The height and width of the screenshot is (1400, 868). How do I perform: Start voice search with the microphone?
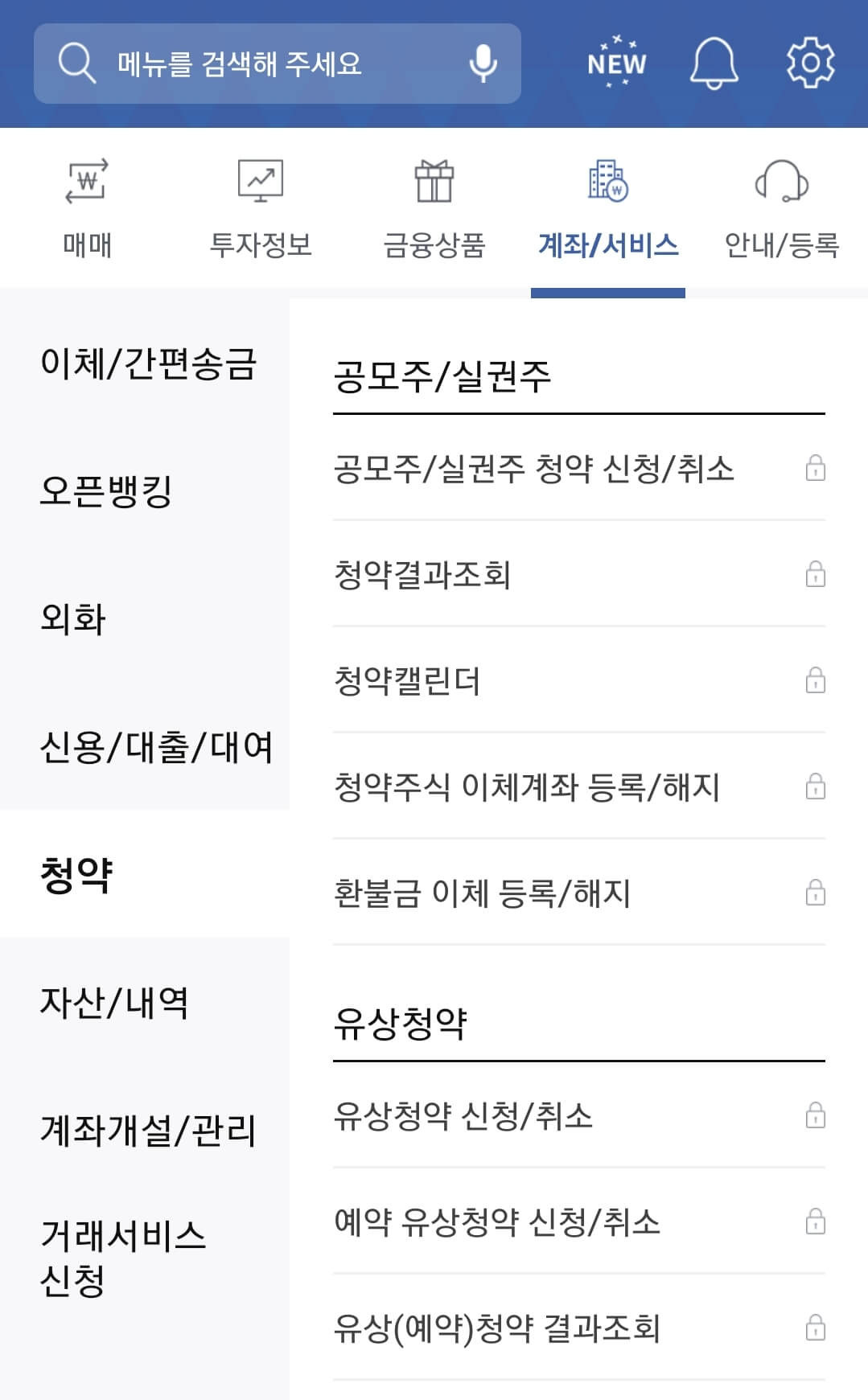click(483, 64)
